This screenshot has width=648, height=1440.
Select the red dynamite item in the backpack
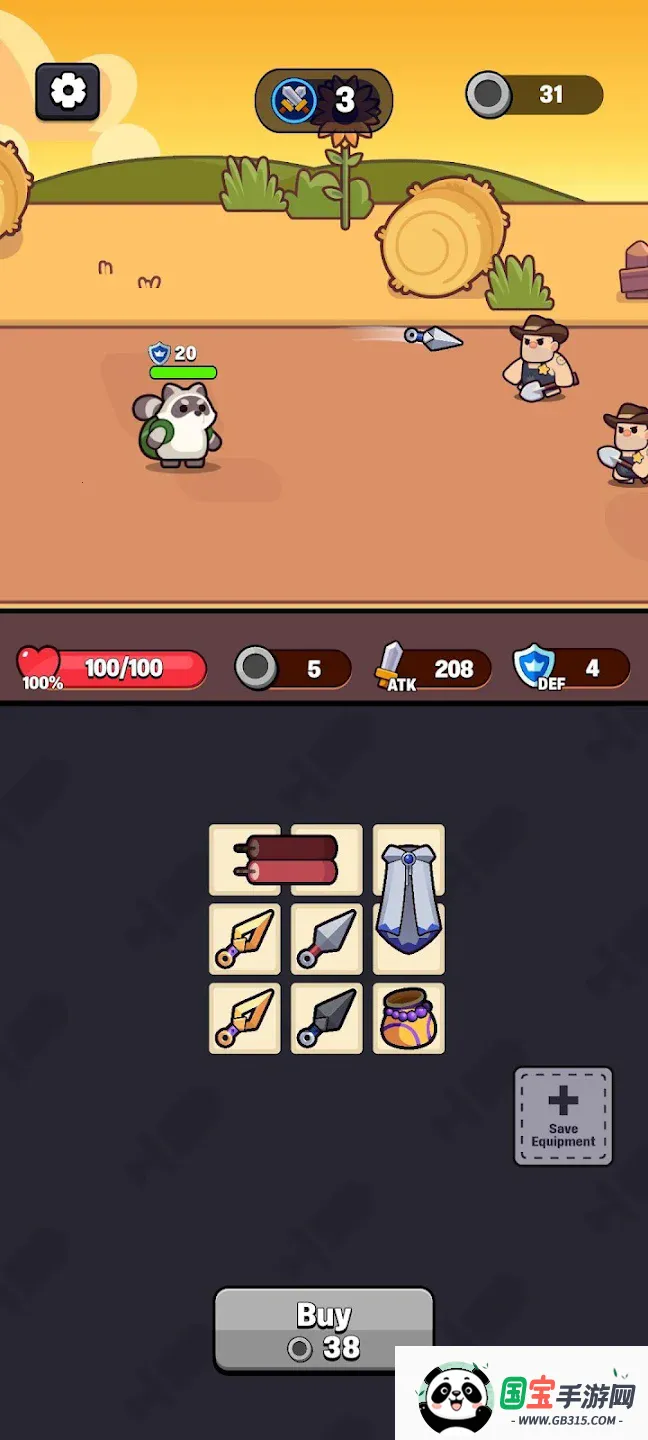(289, 860)
